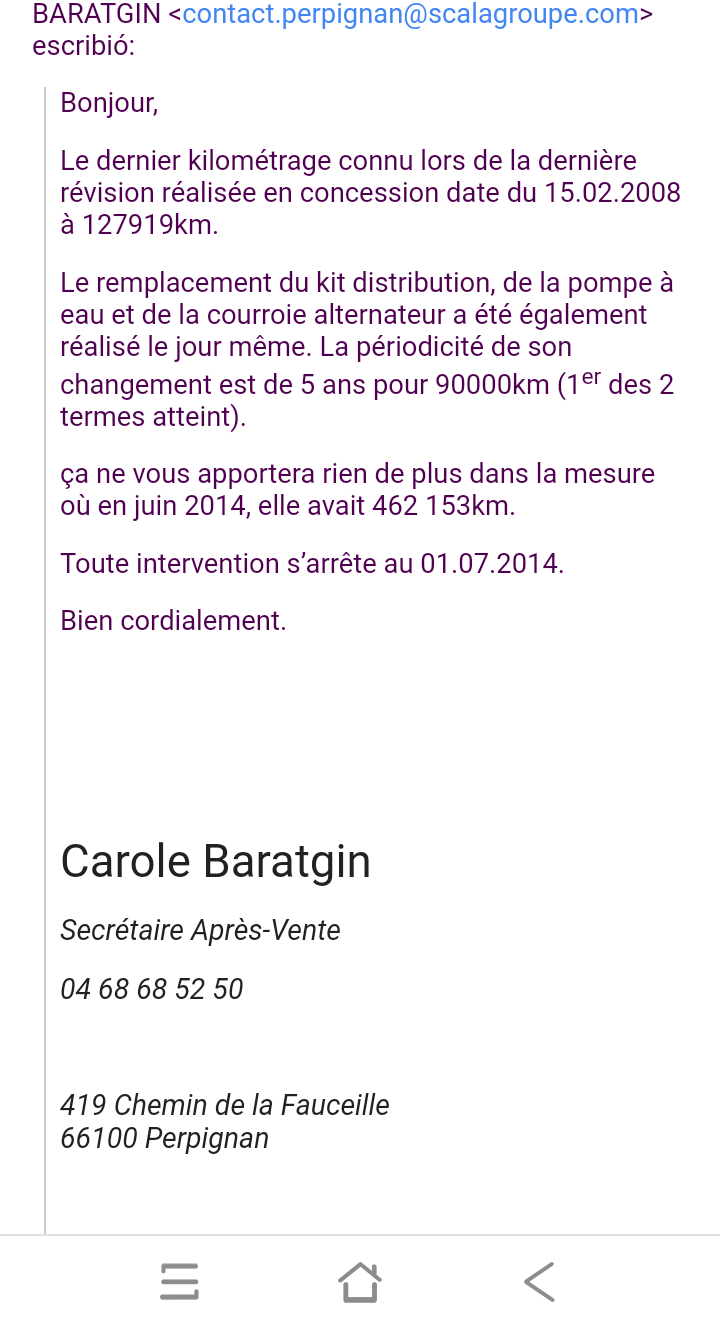Open the contact.perpignan@scalagroupe.com email link

(410, 15)
